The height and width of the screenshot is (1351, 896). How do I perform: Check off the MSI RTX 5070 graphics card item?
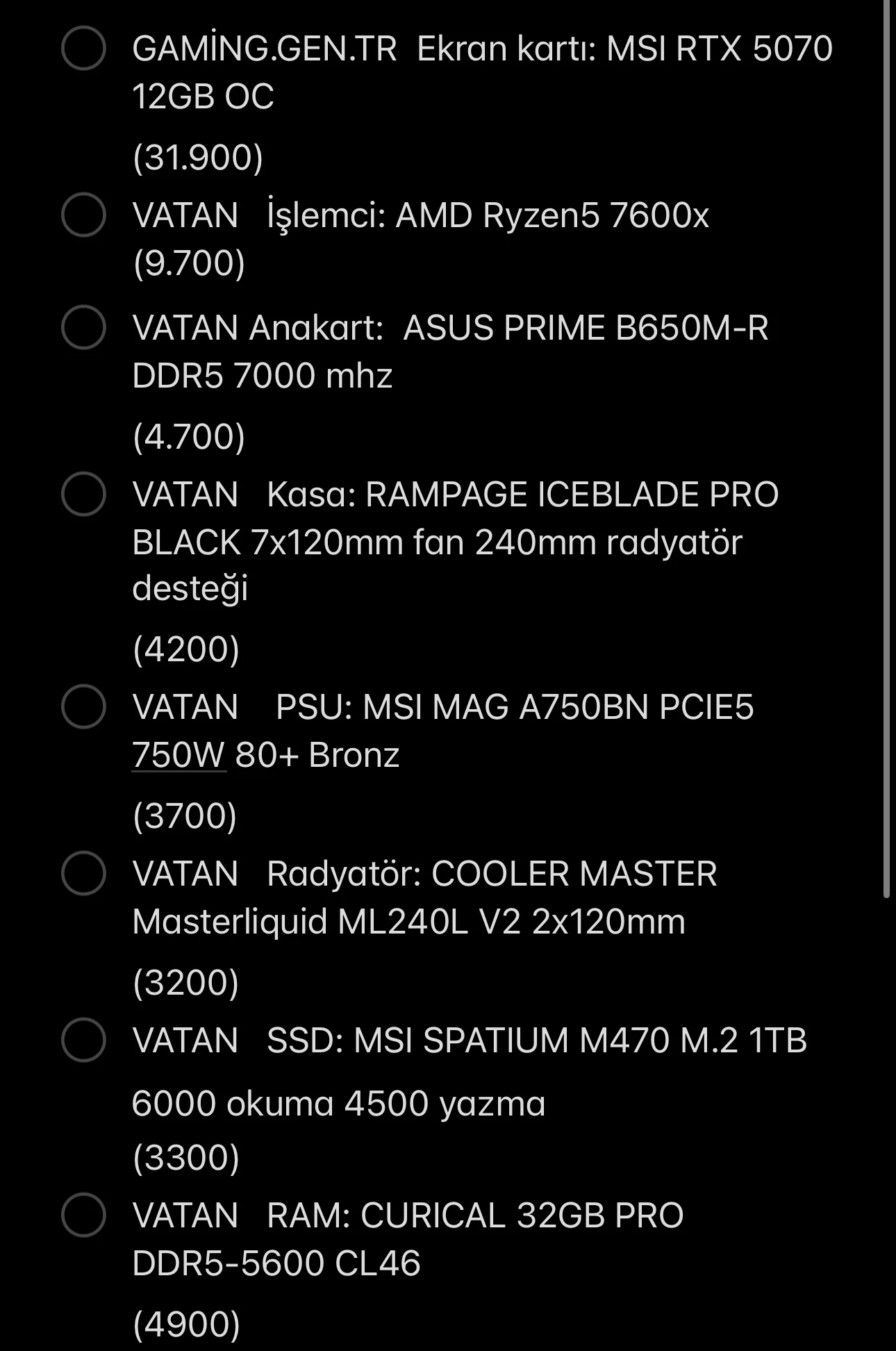(x=83, y=49)
